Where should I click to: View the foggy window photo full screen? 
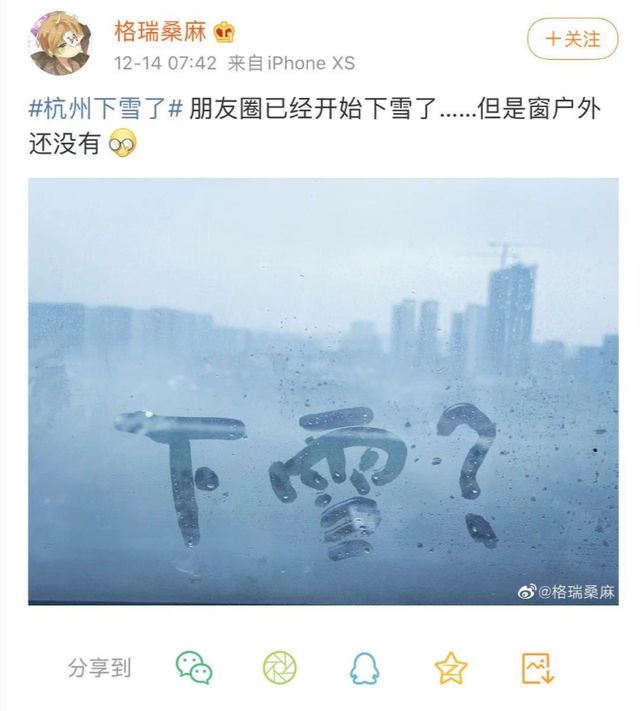click(x=323, y=390)
